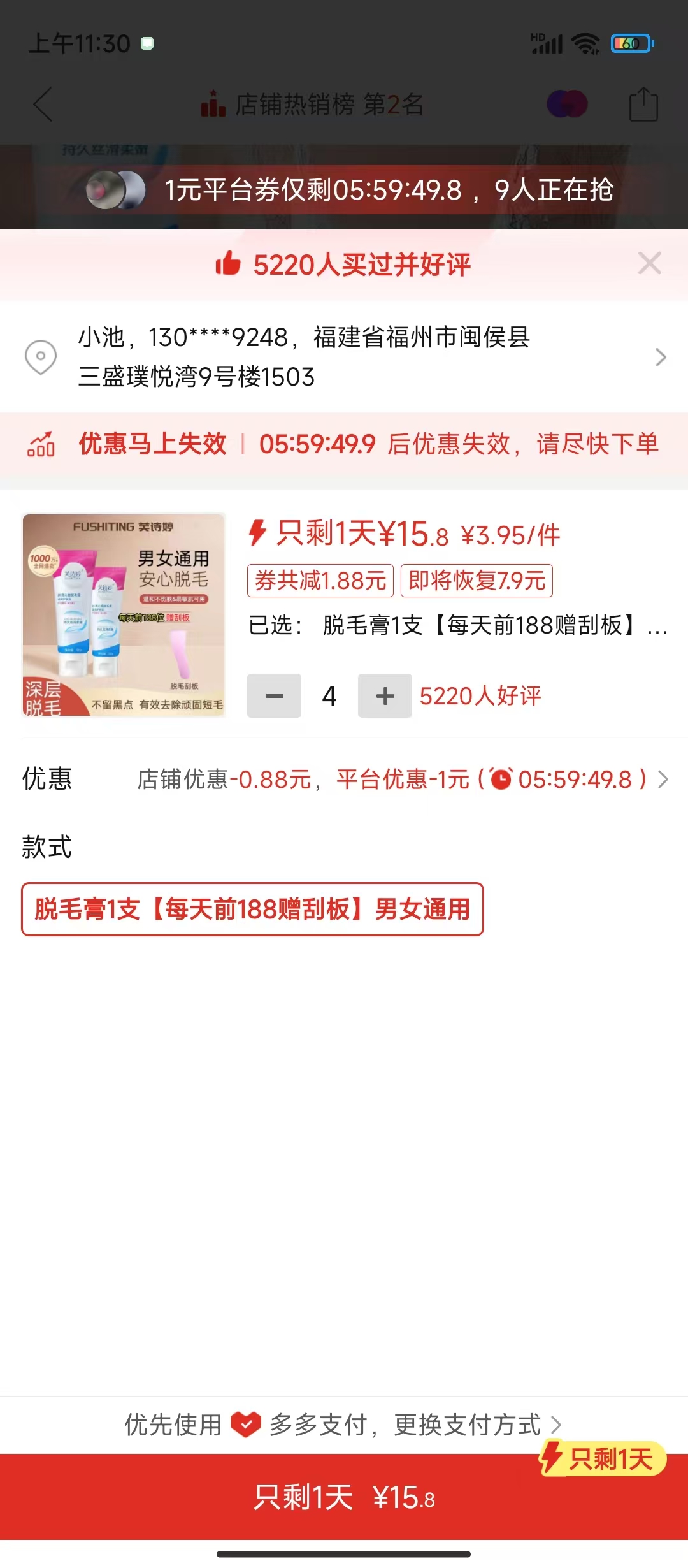Viewport: 688px width, 1568px height.
Task: Increase quantity with plus button
Action: 385,696
